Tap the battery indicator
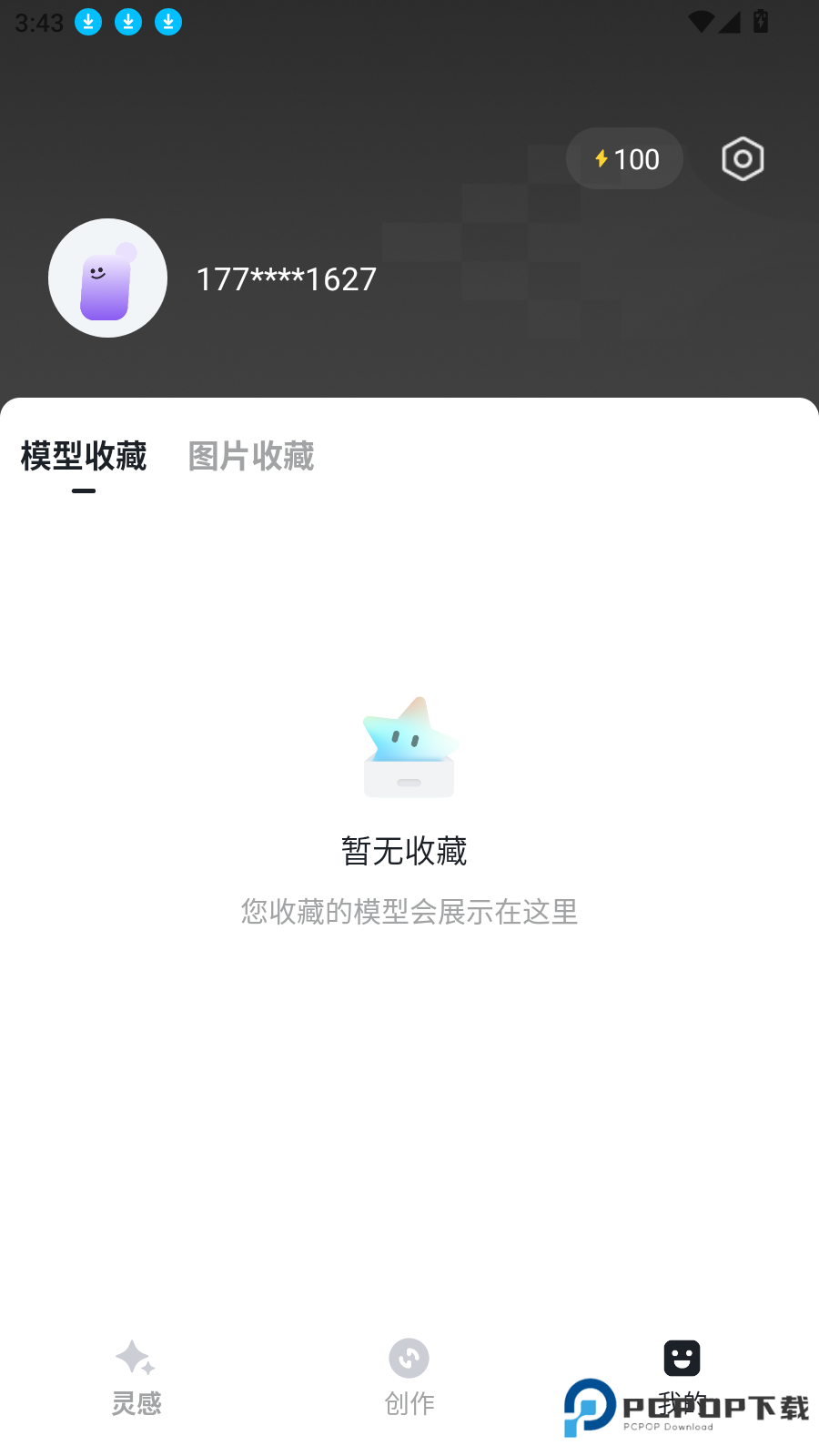 pos(761,22)
